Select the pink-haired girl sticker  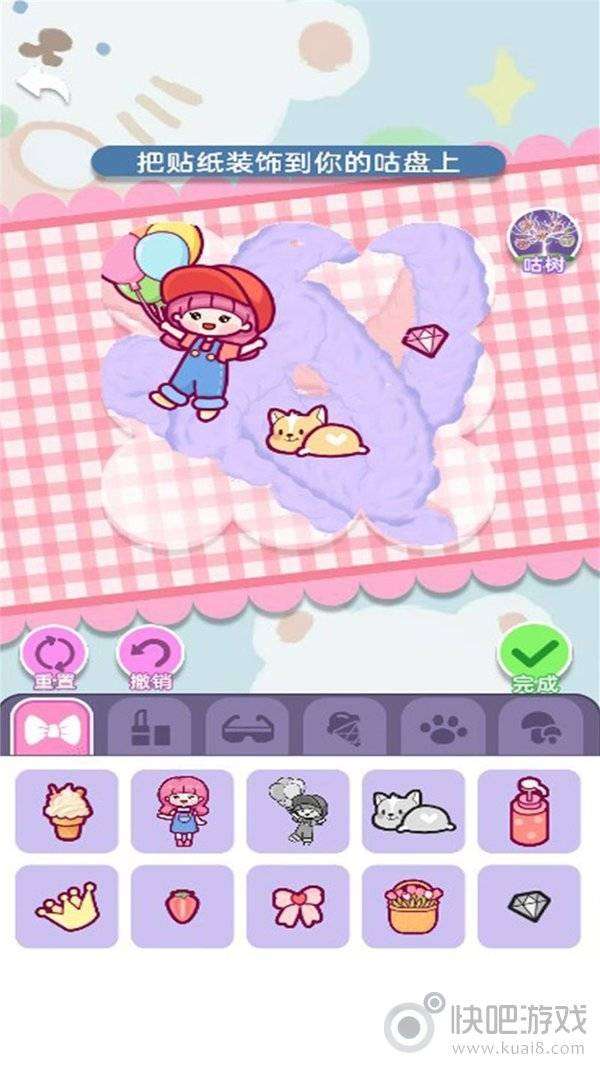click(x=182, y=811)
